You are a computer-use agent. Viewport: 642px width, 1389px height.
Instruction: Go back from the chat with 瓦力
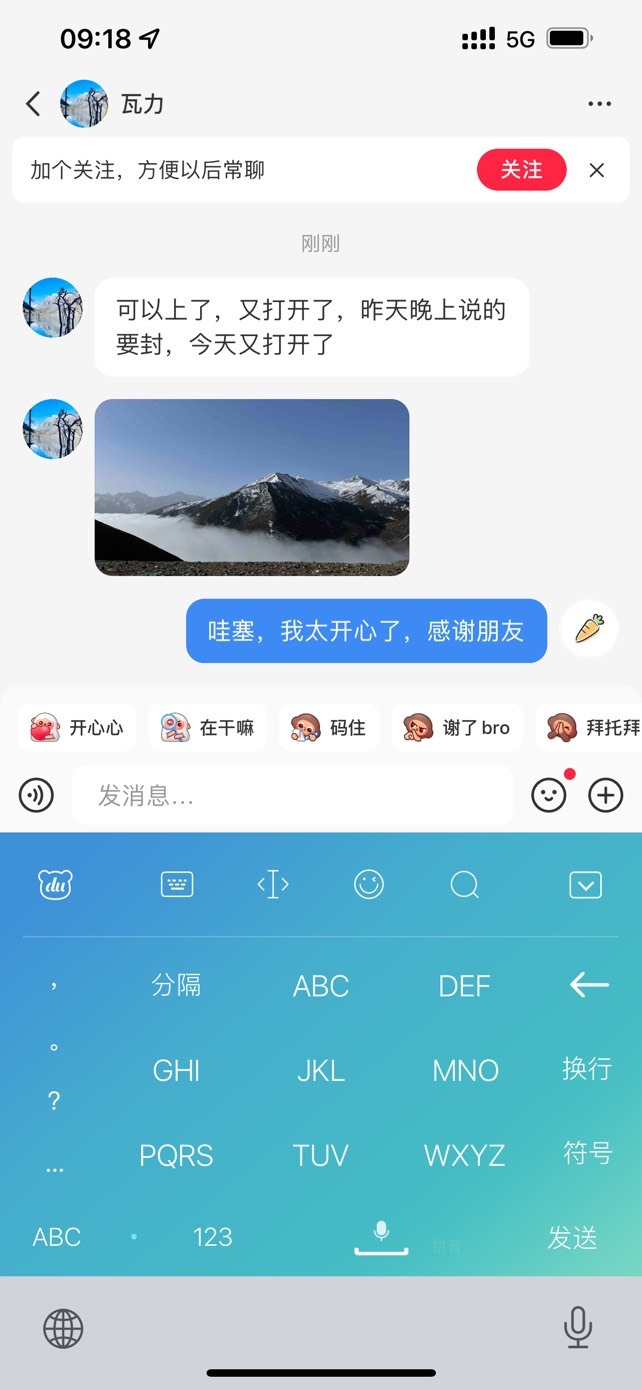pyautogui.click(x=33, y=104)
